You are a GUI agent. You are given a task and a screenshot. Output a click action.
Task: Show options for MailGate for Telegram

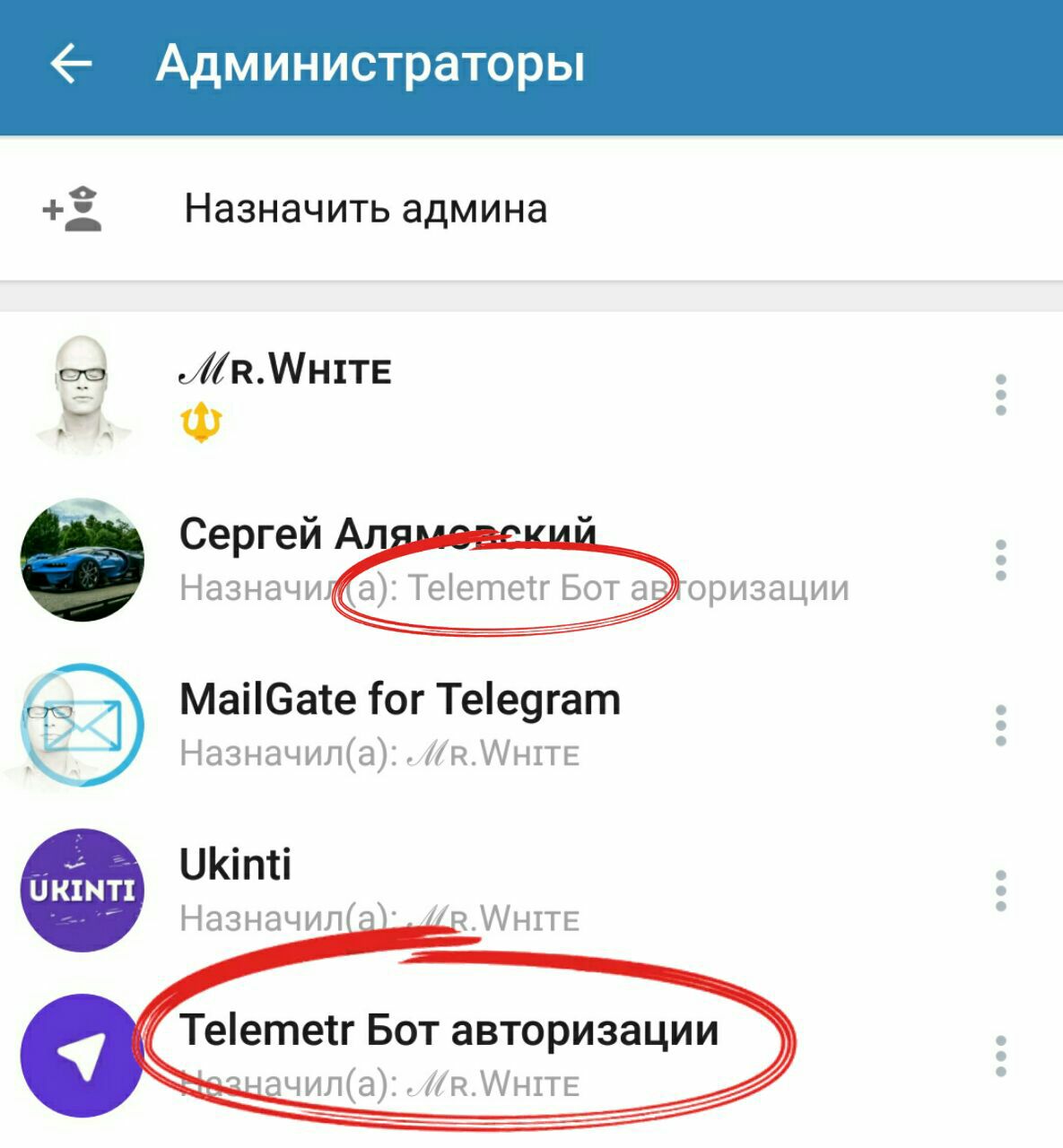(x=1000, y=726)
